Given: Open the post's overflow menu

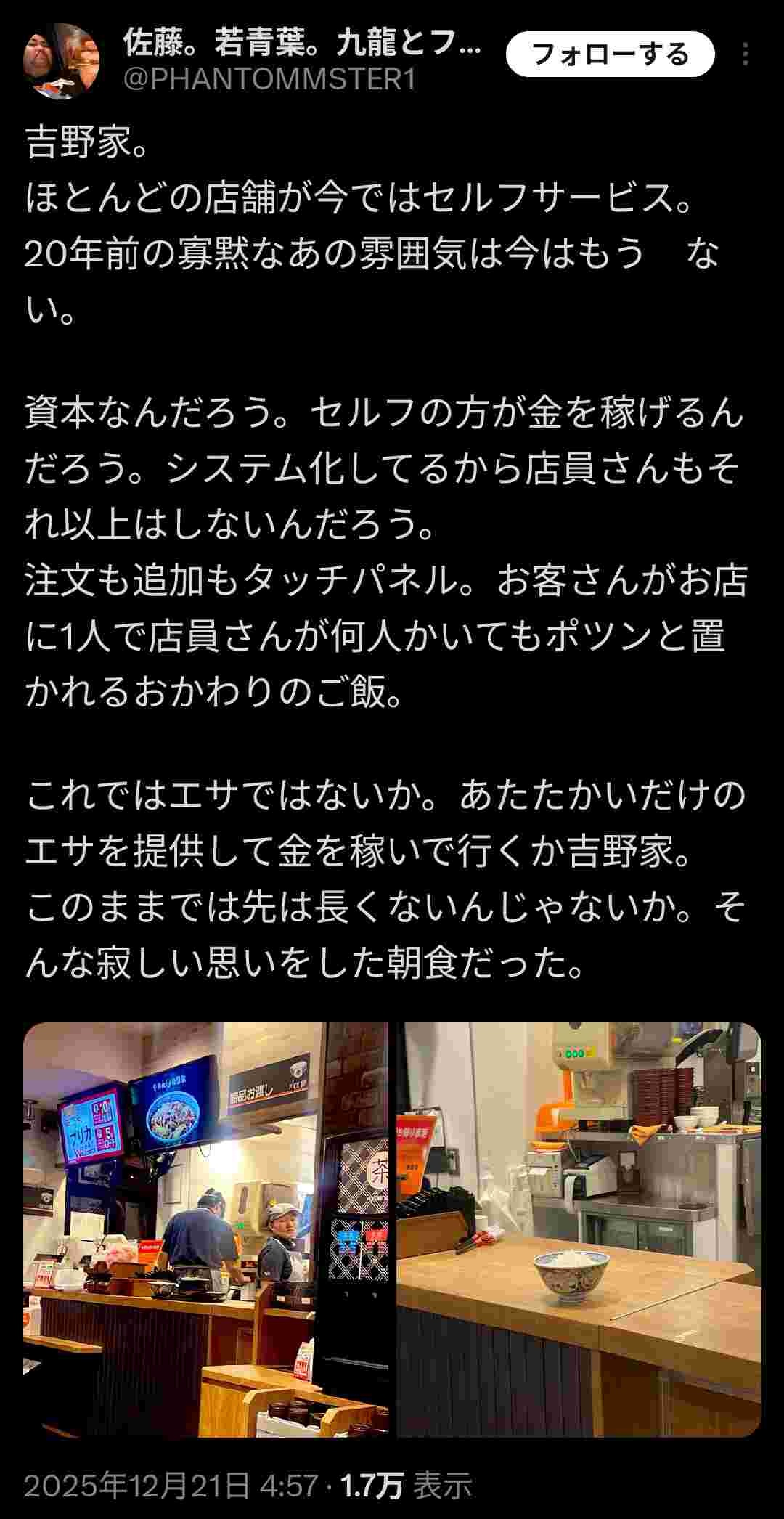Looking at the screenshot, I should (746, 55).
